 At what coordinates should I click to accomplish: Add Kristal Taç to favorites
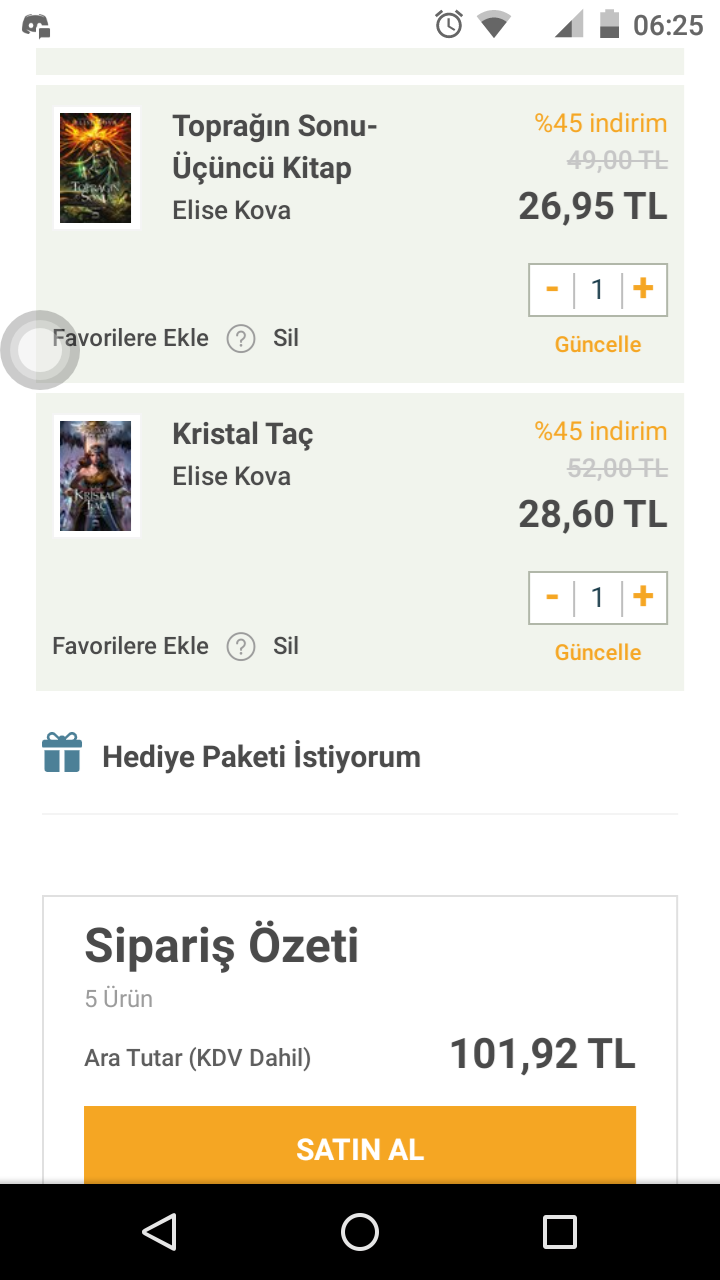(131, 646)
